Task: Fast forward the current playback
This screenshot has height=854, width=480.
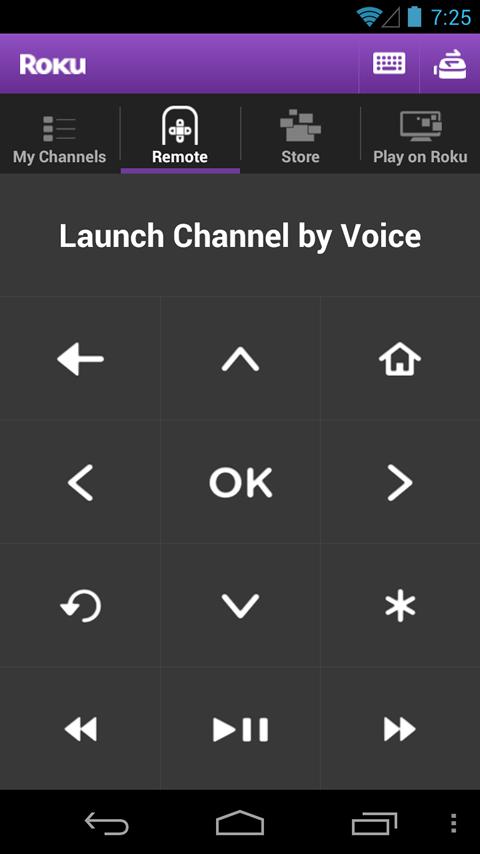Action: tap(400, 729)
